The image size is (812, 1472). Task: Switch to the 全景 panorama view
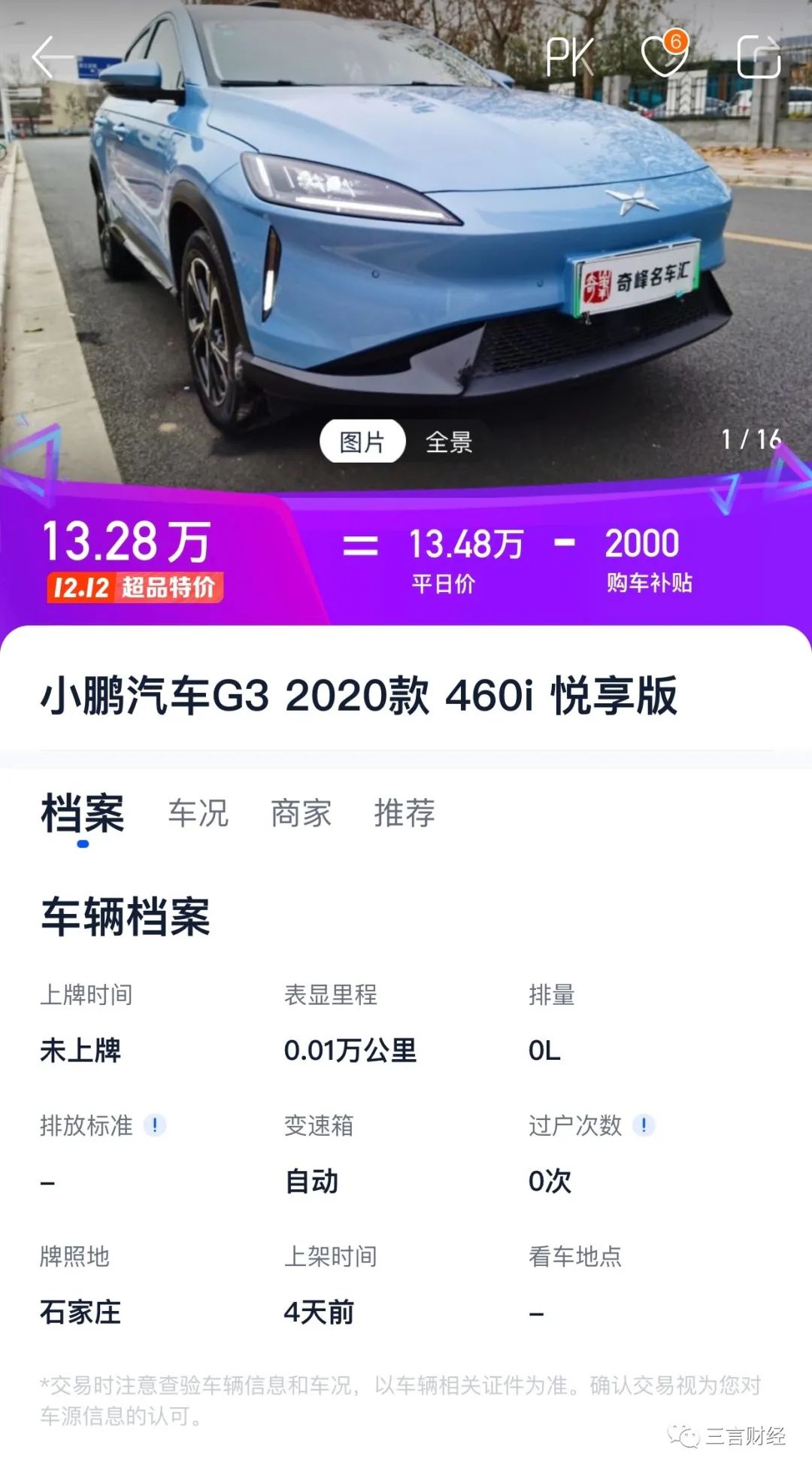coord(449,442)
